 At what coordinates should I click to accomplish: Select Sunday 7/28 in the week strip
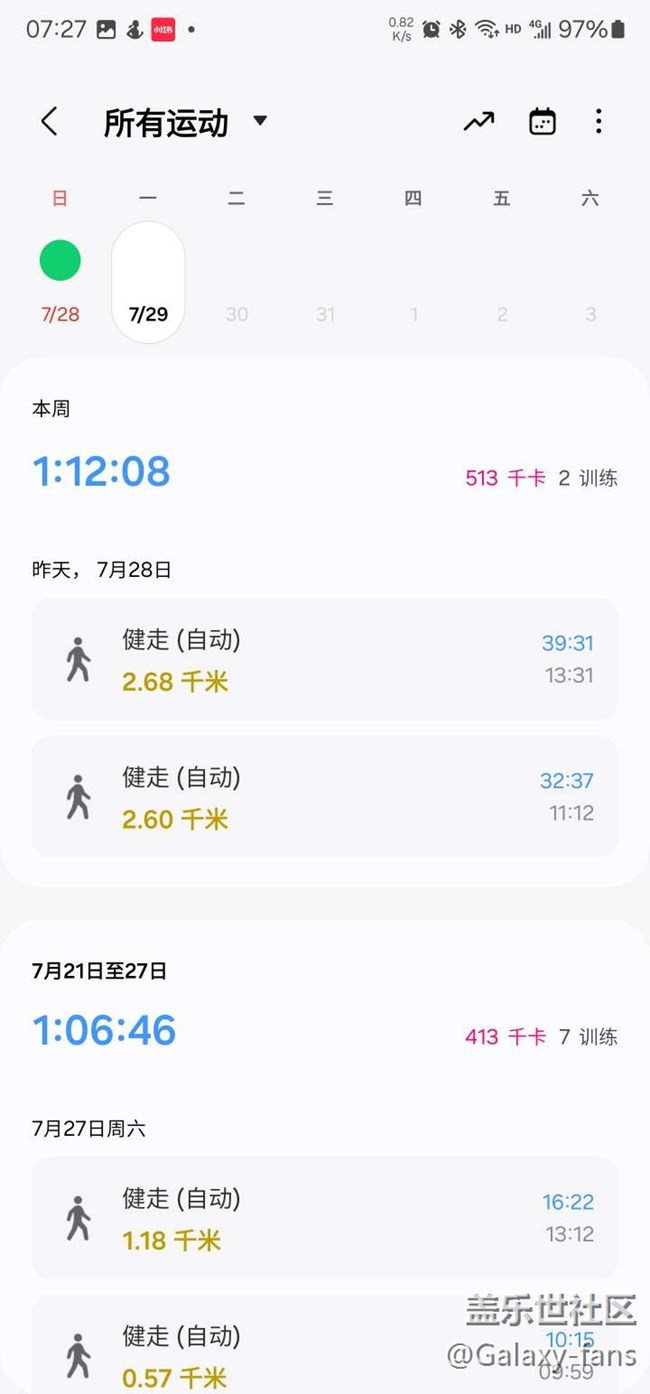(60, 280)
